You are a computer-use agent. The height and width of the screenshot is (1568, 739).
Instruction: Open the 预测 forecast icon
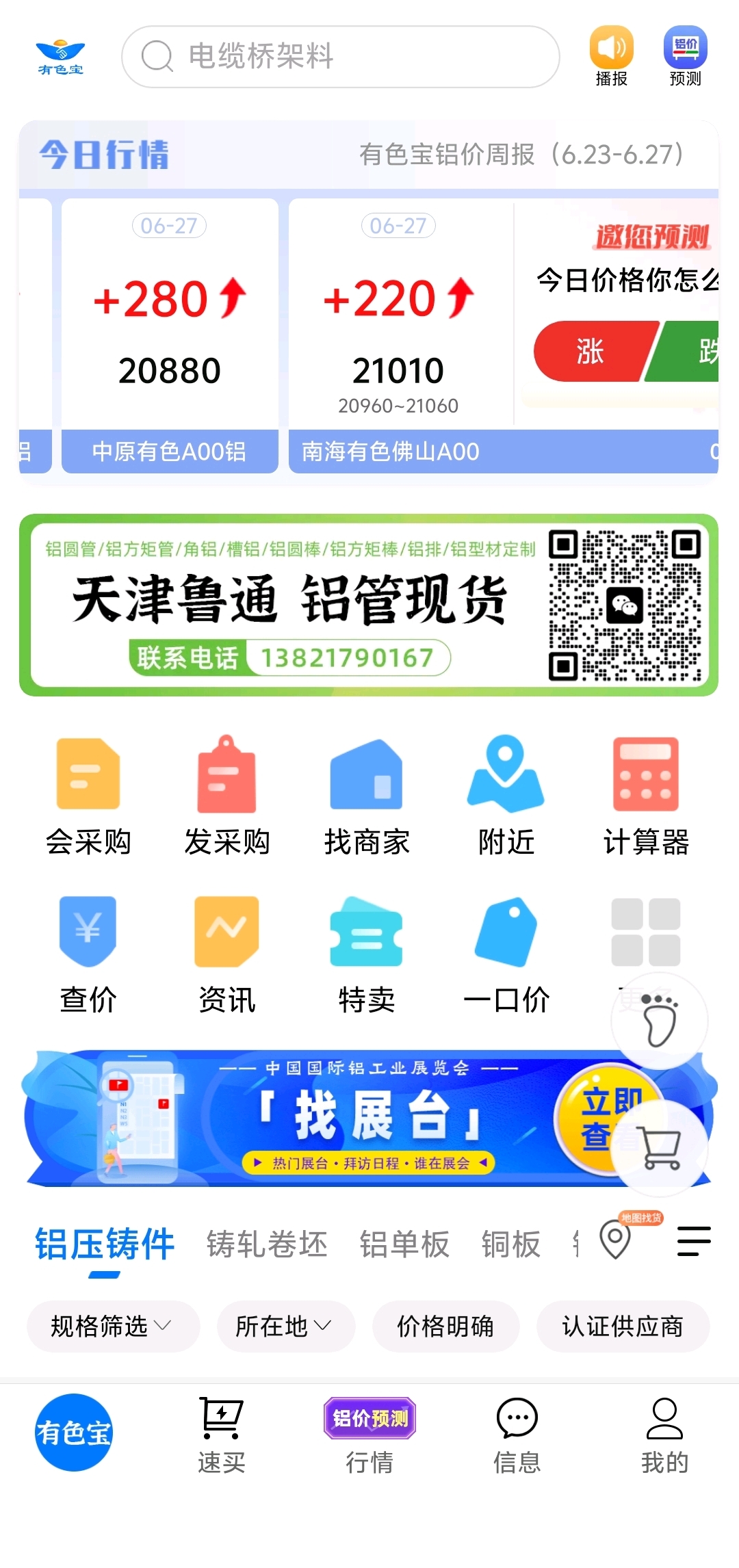coord(685,57)
